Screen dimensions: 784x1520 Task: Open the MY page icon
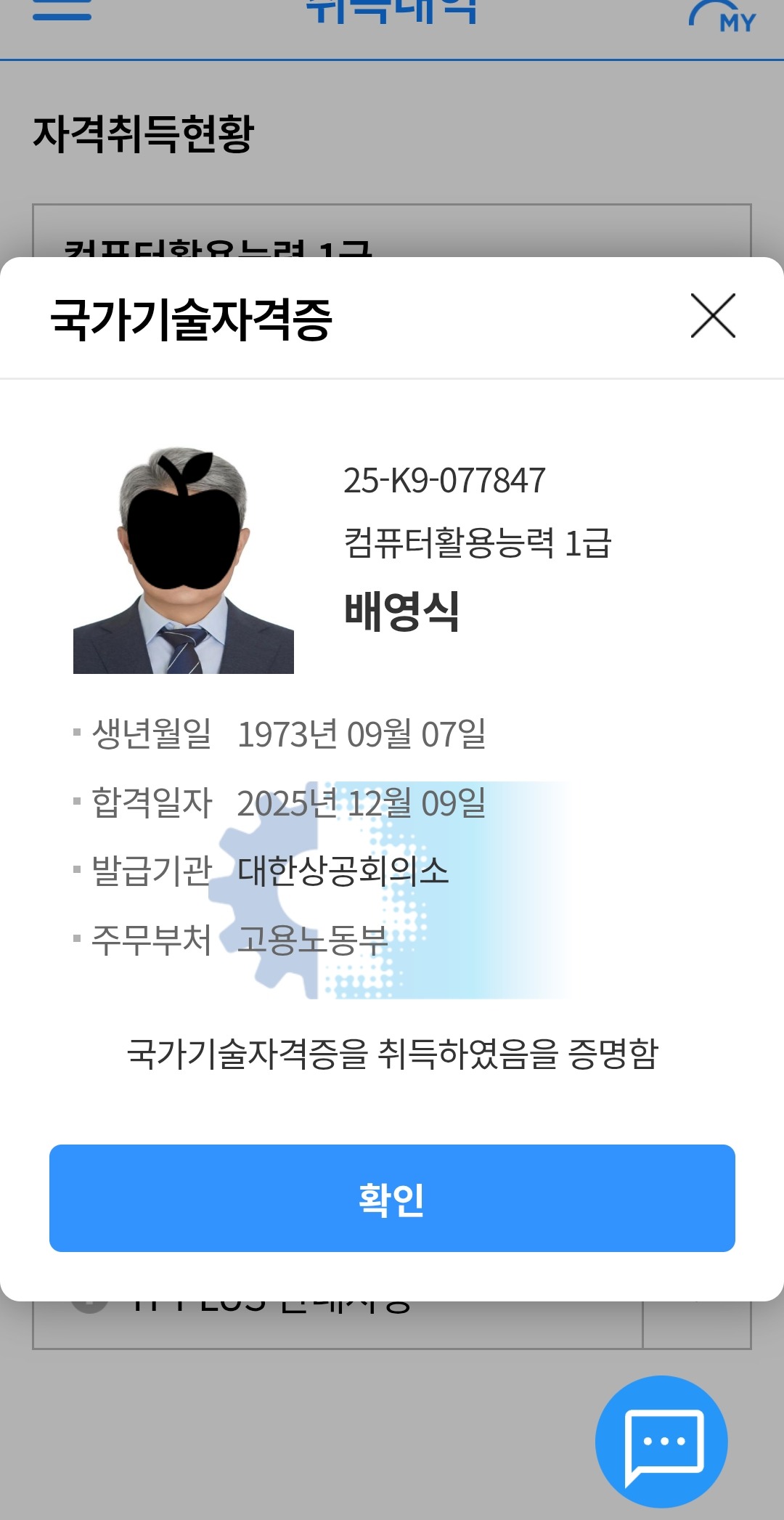723,17
